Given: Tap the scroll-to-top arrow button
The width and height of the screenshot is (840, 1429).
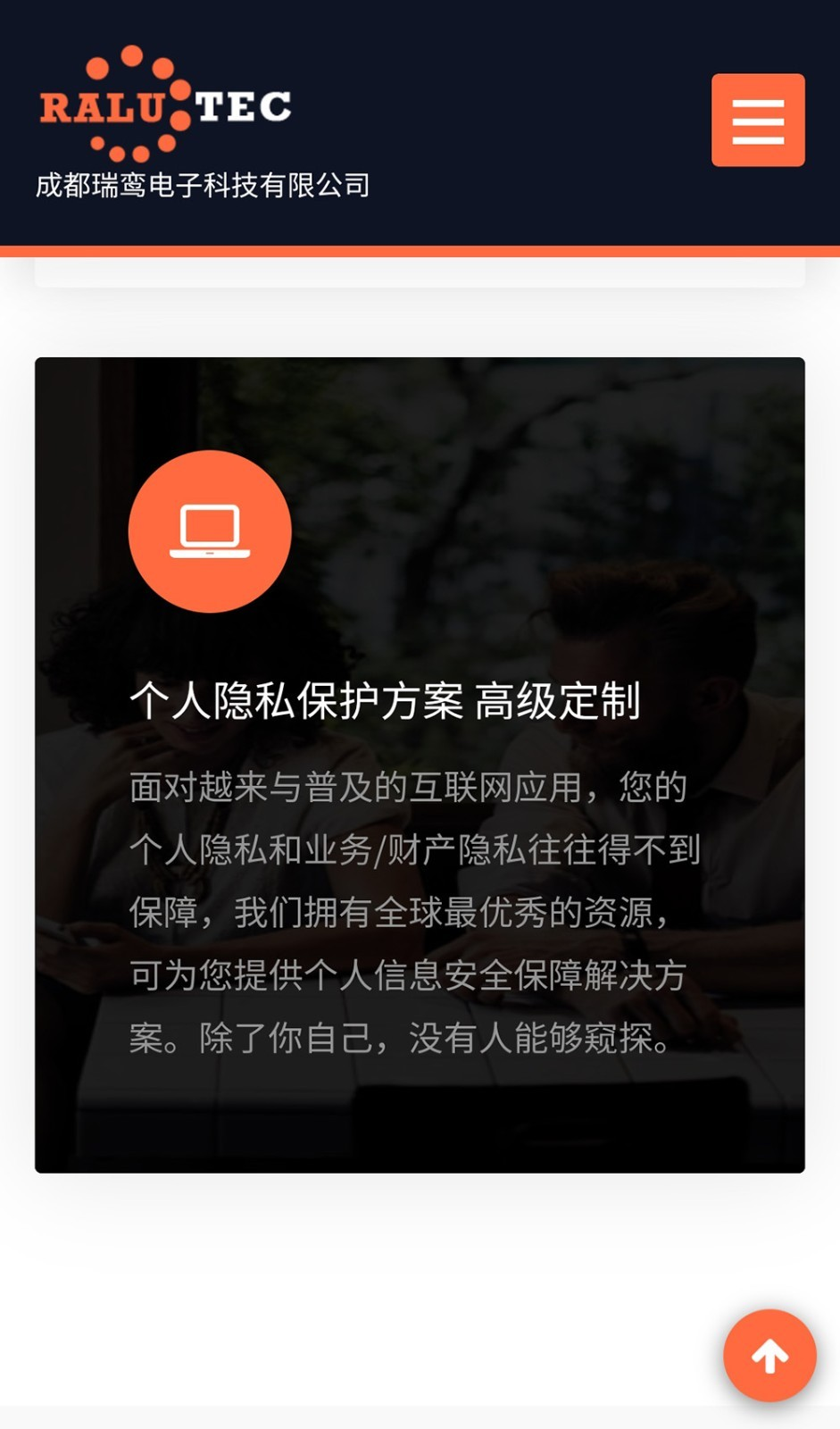Looking at the screenshot, I should pyautogui.click(x=769, y=1356).
